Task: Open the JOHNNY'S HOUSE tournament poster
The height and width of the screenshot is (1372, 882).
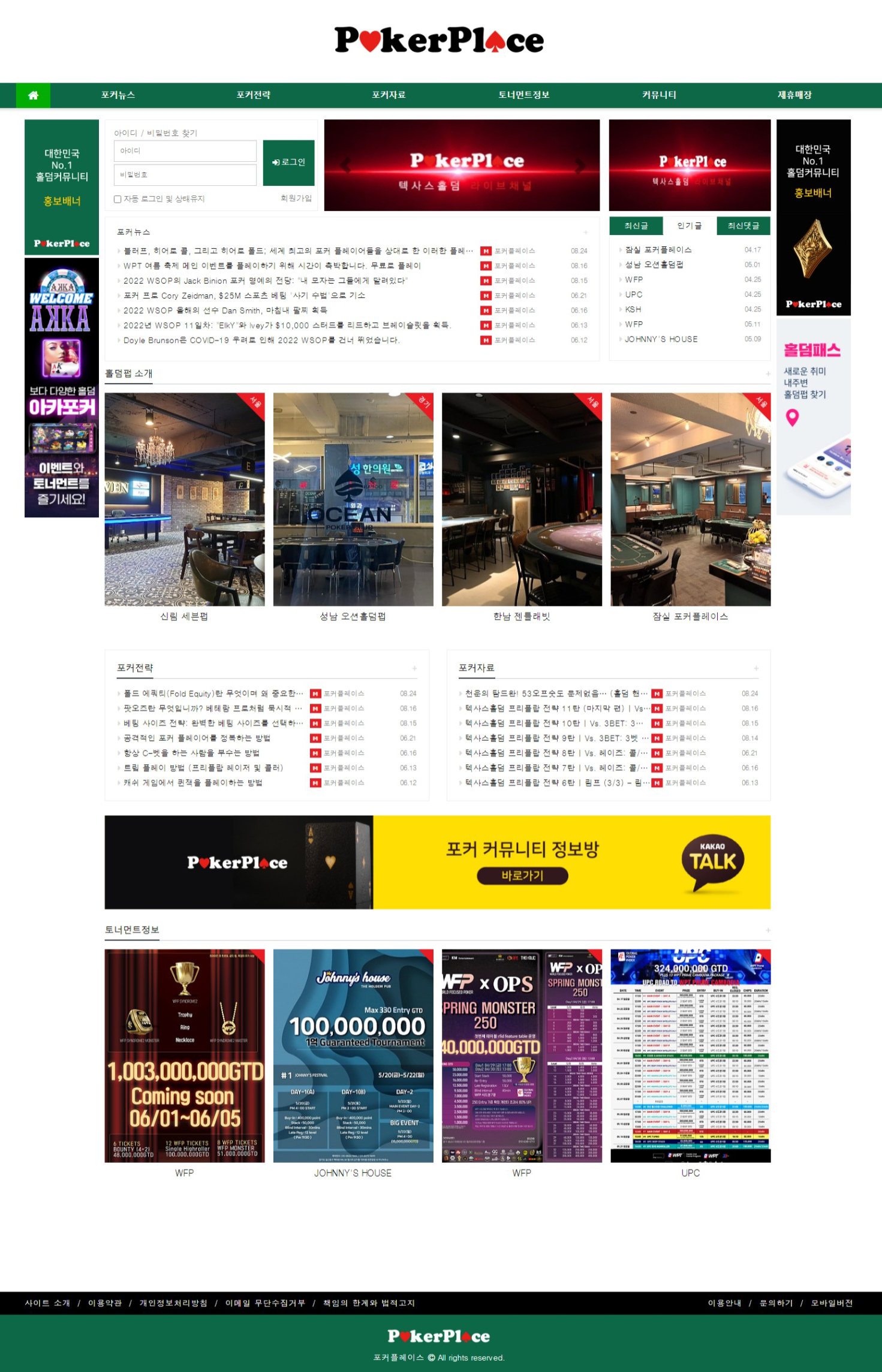Action: 353,1056
